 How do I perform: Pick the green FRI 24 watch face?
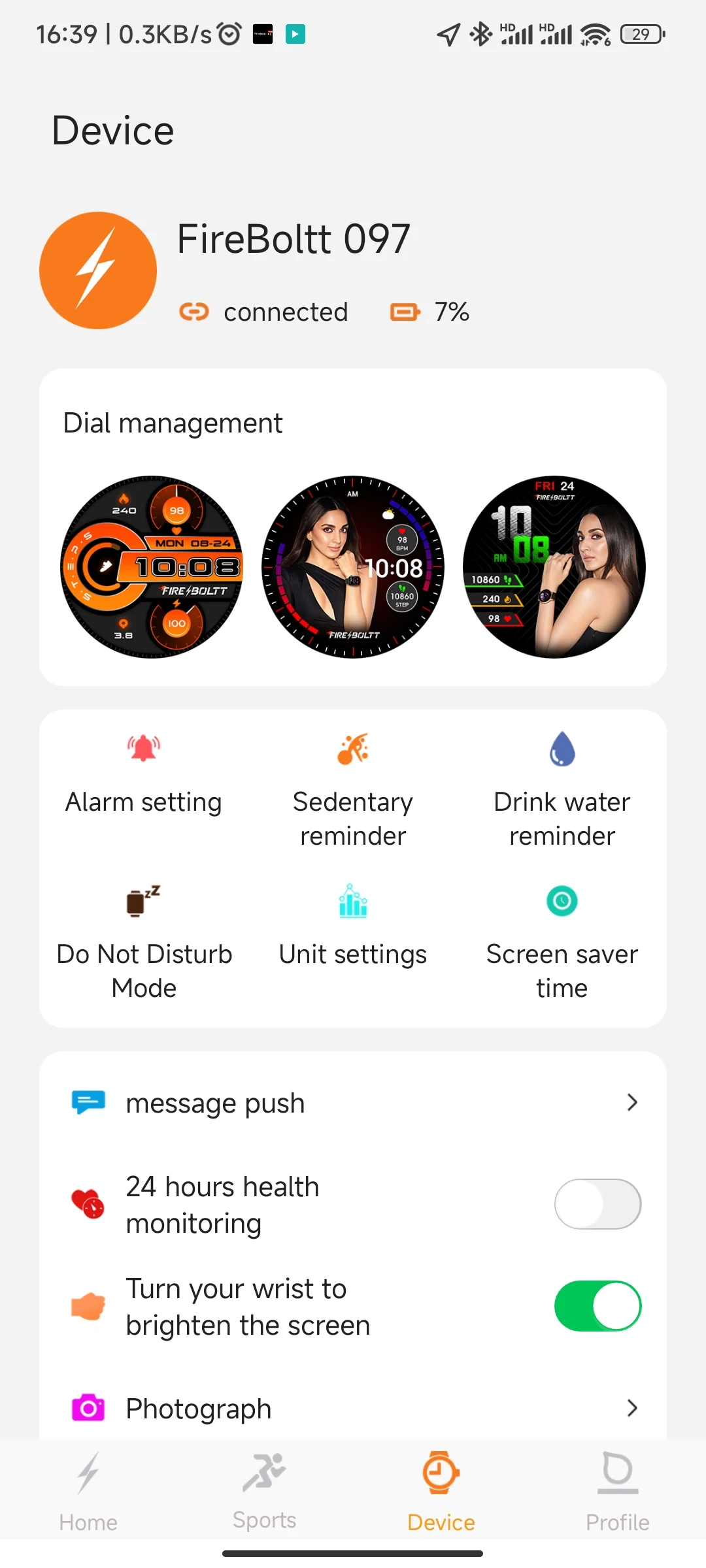tap(554, 567)
